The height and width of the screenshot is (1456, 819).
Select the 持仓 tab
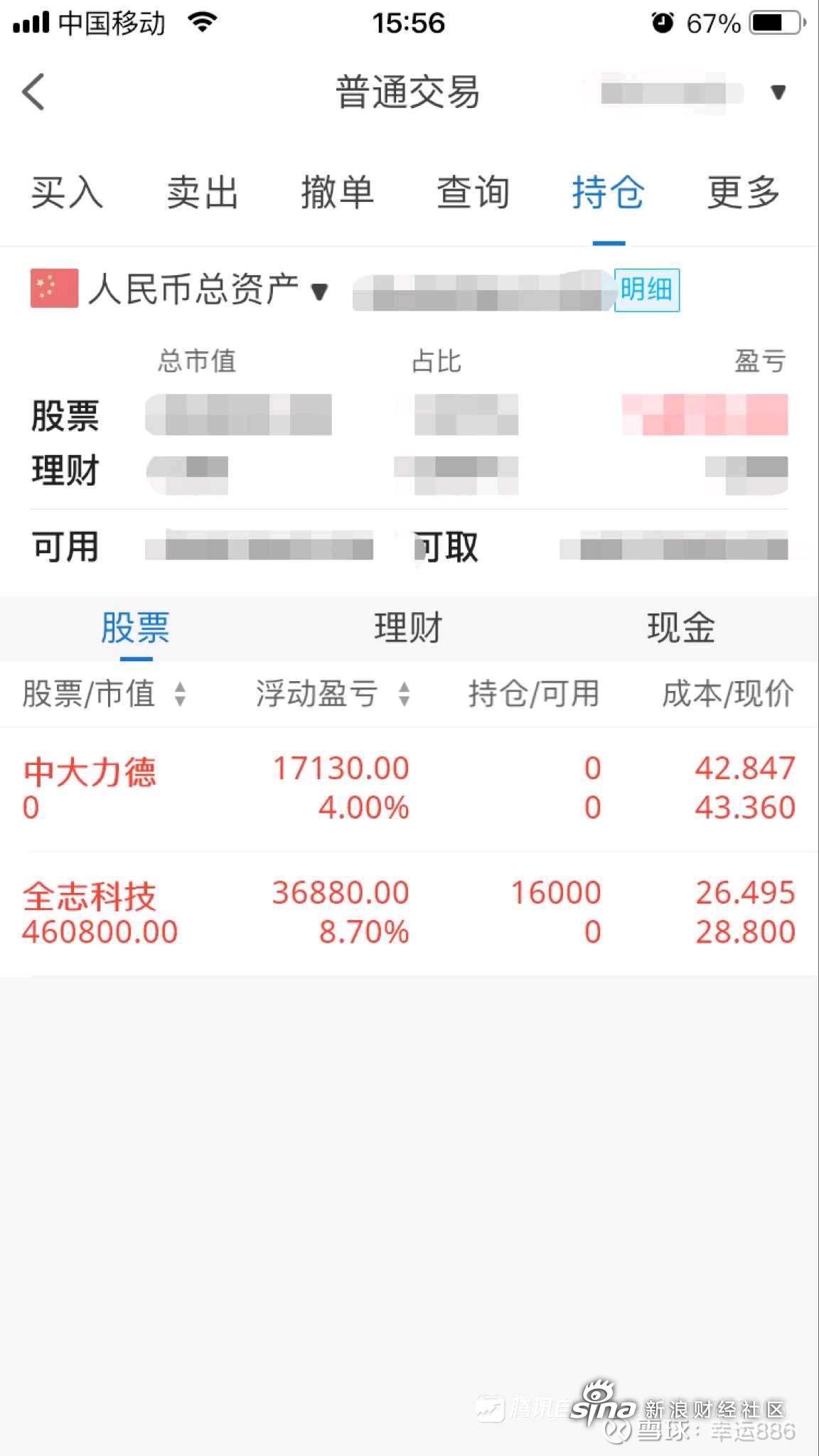pos(609,193)
